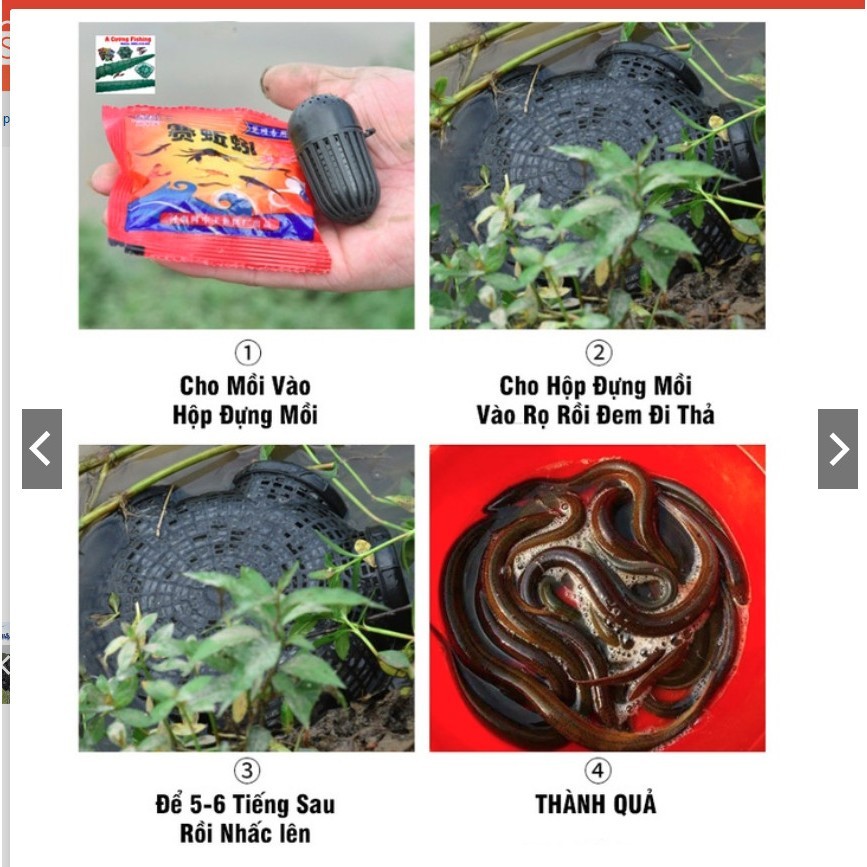Go to the previous product image

coord(42,449)
